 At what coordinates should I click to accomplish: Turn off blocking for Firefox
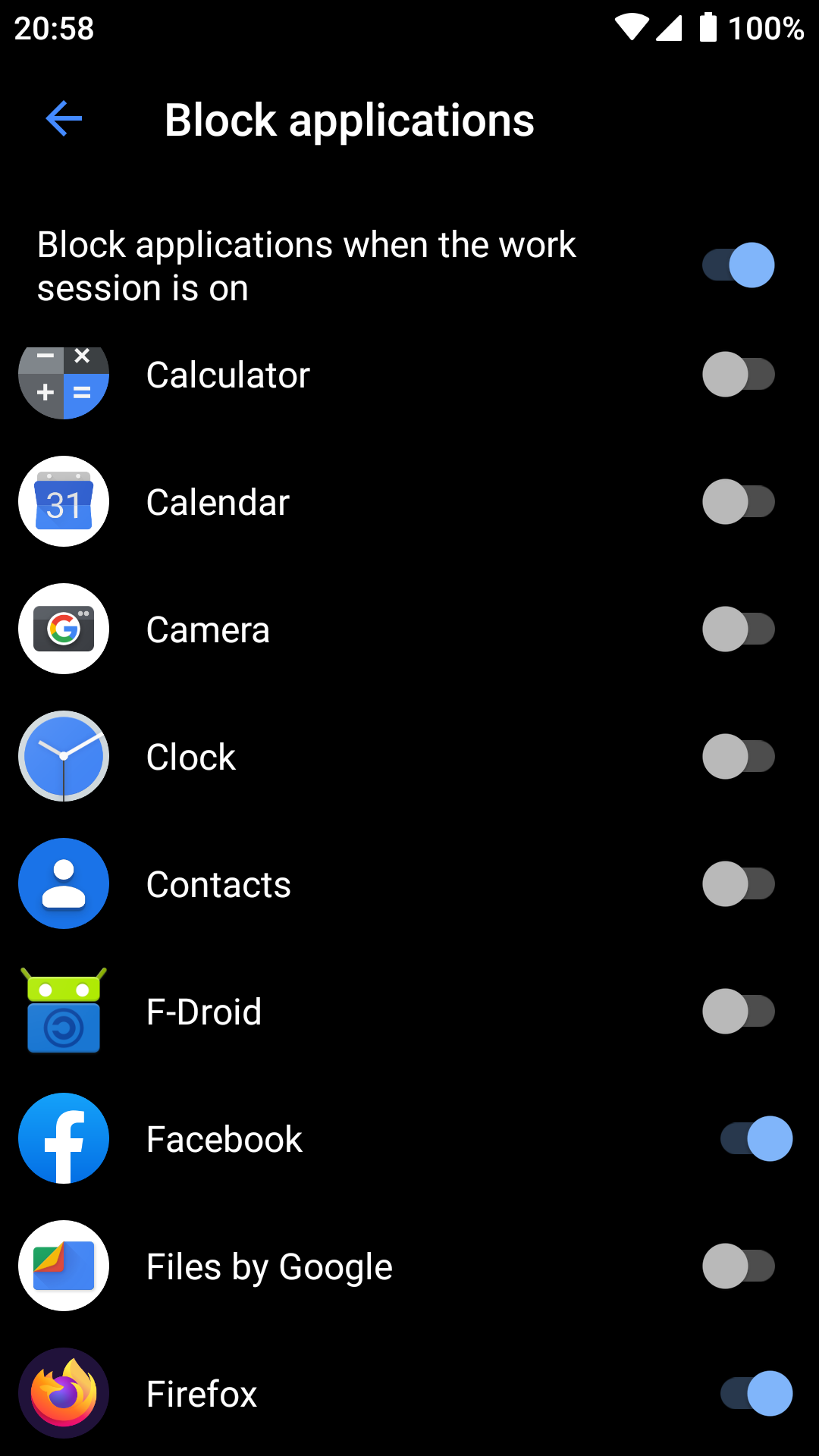click(755, 1394)
